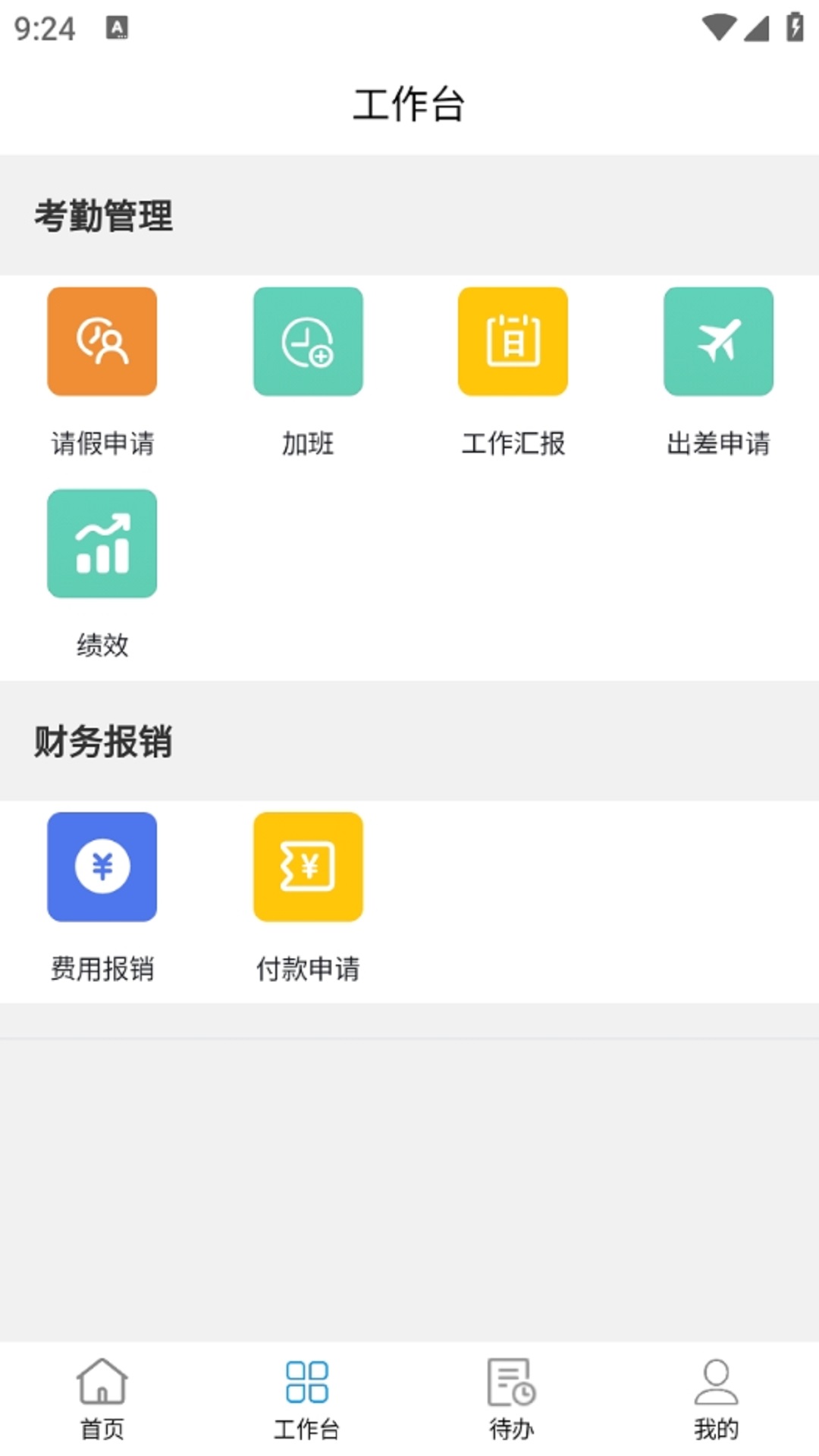Go to the 待办 to-do tab
Viewport: 819px width, 1456px height.
click(512, 1398)
